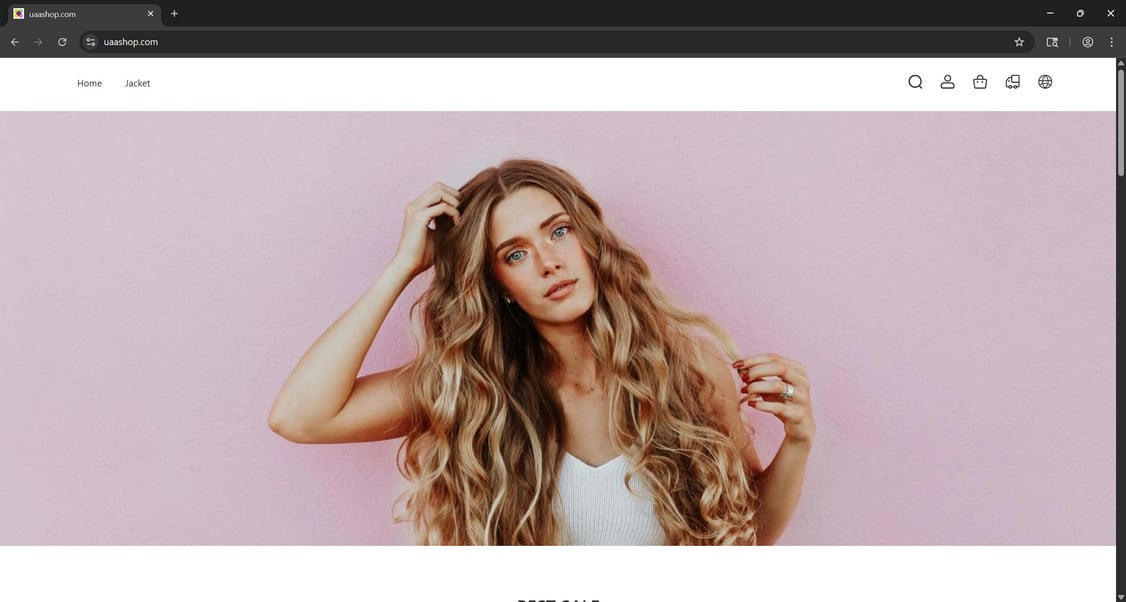Open a new browser tab
The image size is (1126, 602).
point(174,14)
